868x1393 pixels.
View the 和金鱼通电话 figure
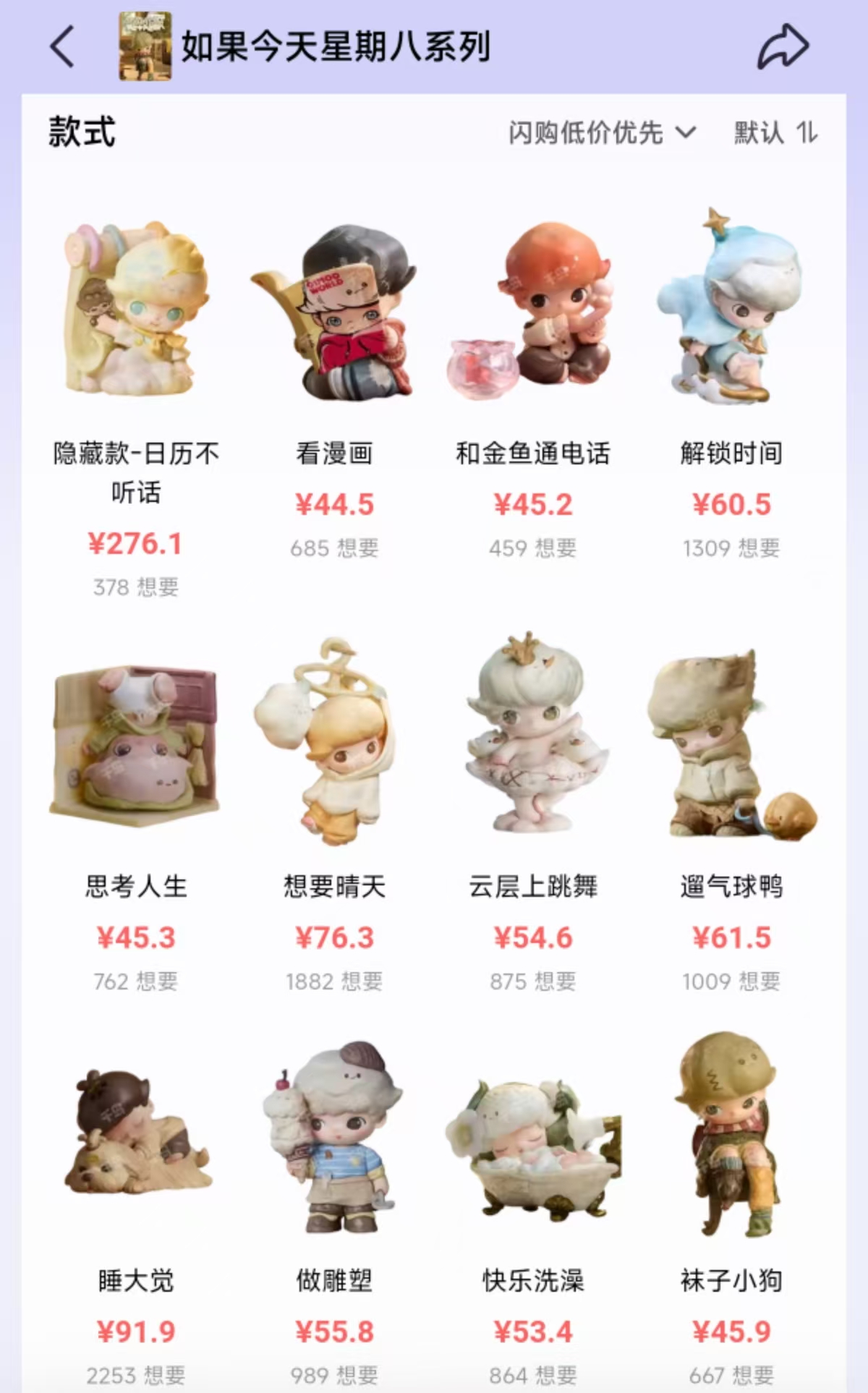pos(533,311)
